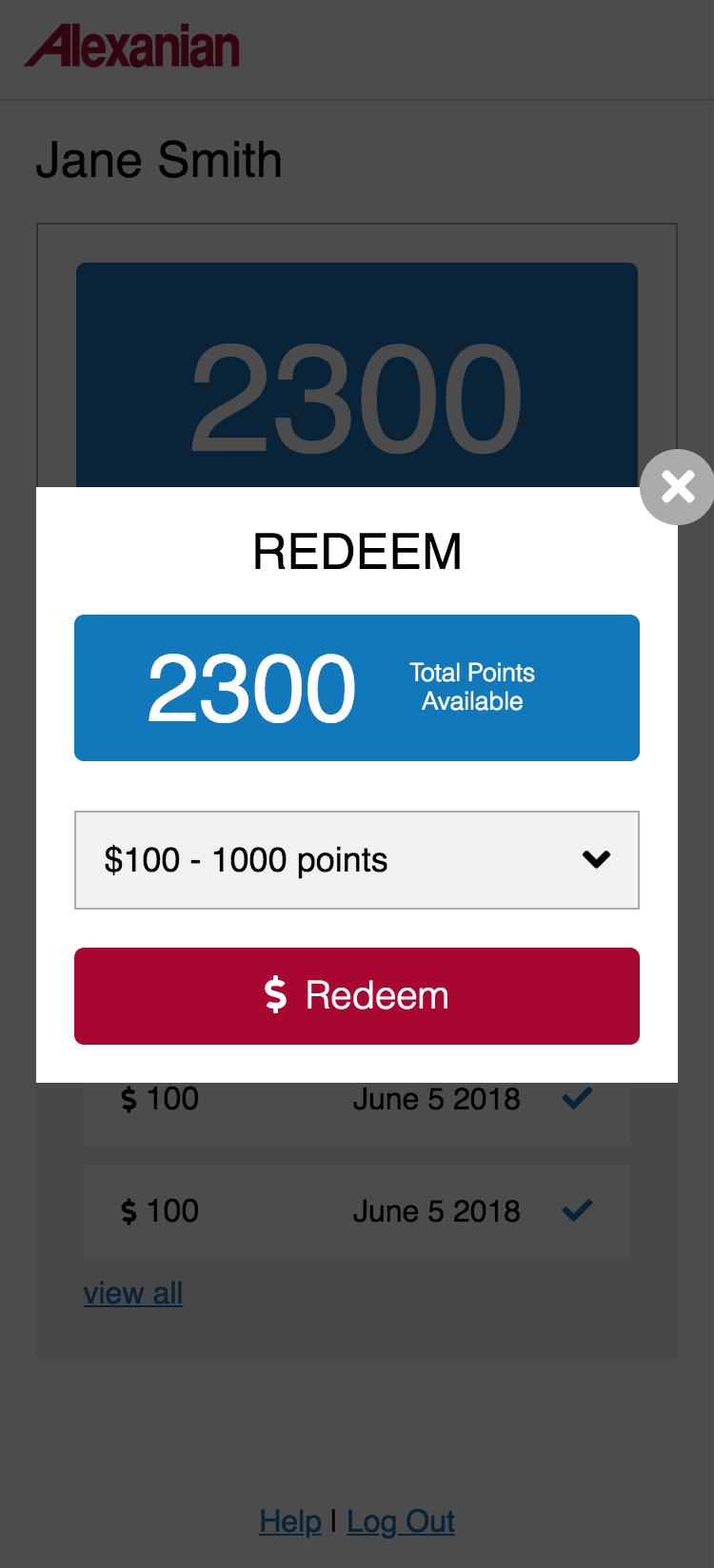Expand the $100 - 1000 points dropdown

tap(357, 860)
